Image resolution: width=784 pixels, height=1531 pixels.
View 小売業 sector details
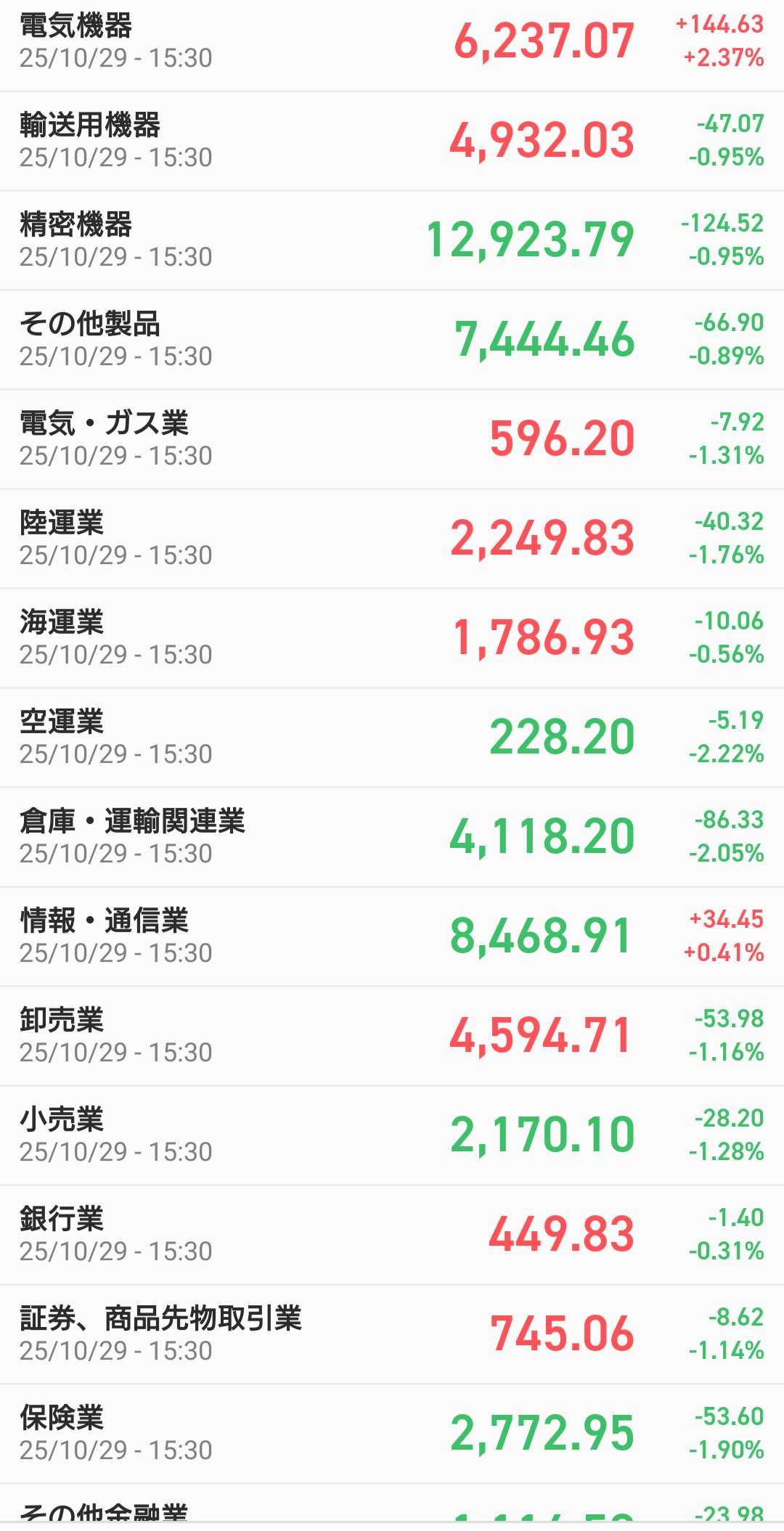click(x=392, y=1135)
